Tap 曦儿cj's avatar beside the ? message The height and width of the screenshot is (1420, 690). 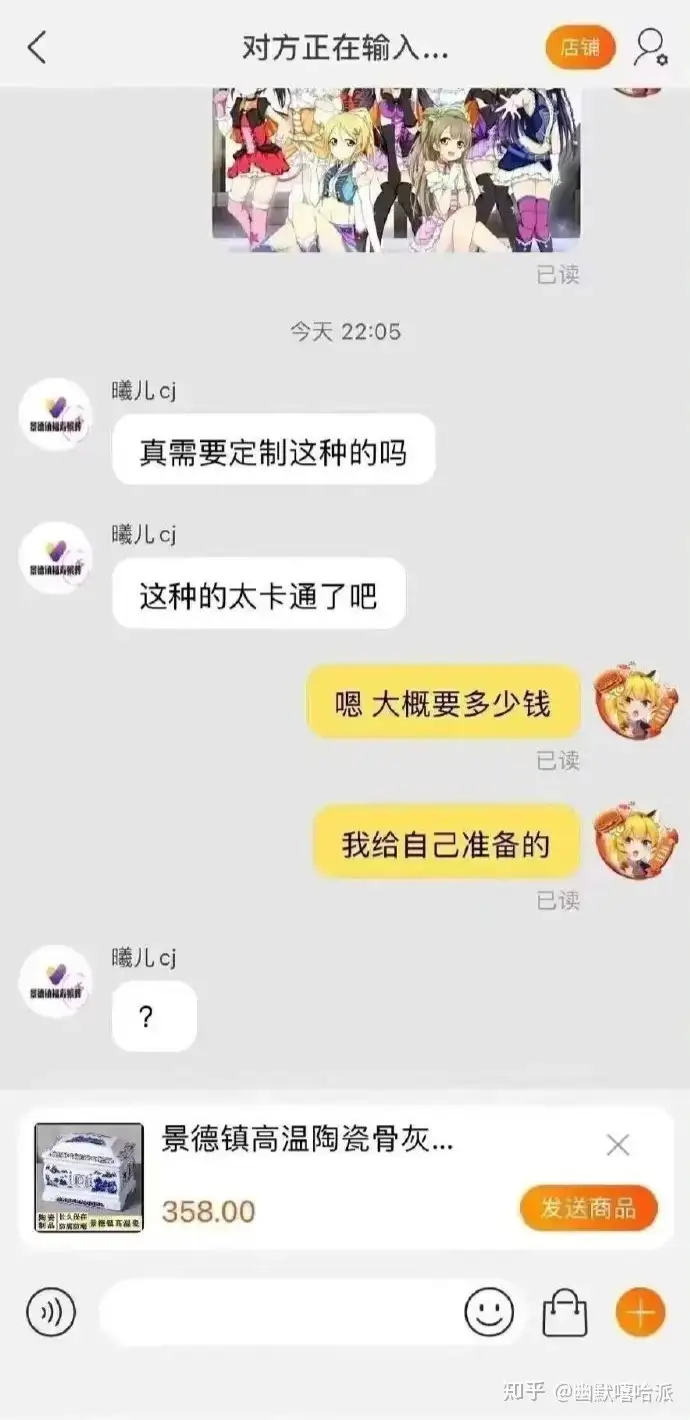(x=56, y=981)
